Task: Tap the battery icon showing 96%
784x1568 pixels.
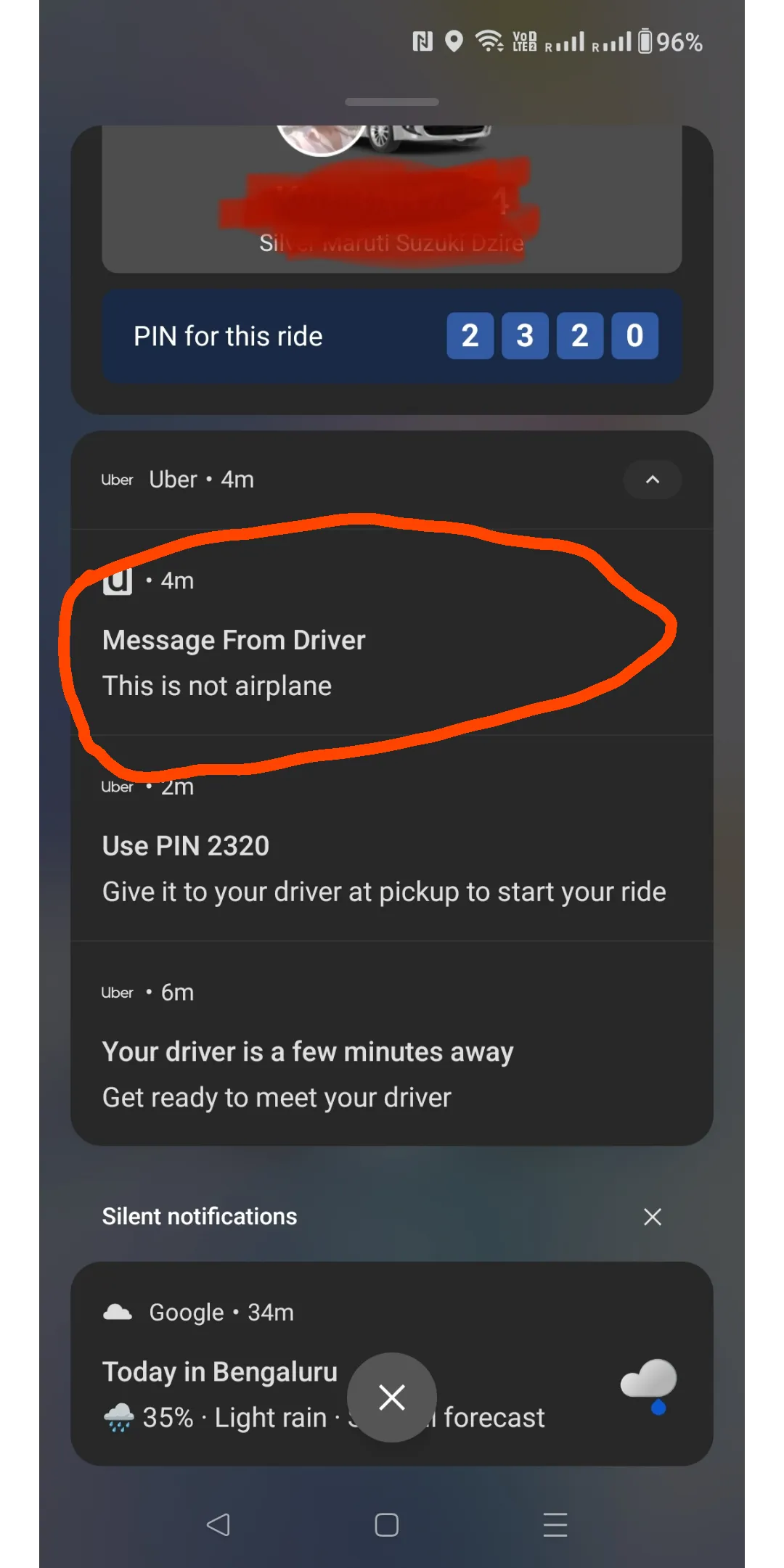Action: coord(645,42)
